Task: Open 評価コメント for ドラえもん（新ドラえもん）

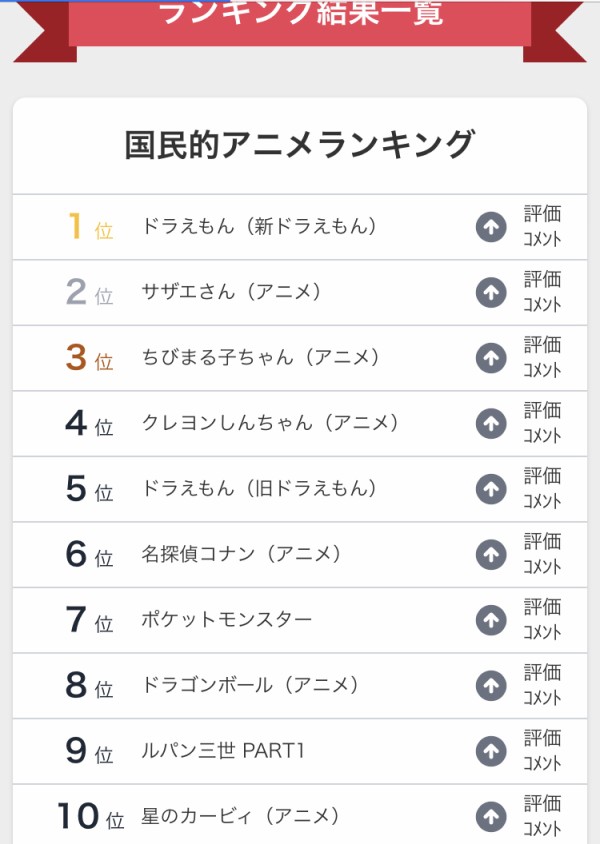Action: [542, 227]
